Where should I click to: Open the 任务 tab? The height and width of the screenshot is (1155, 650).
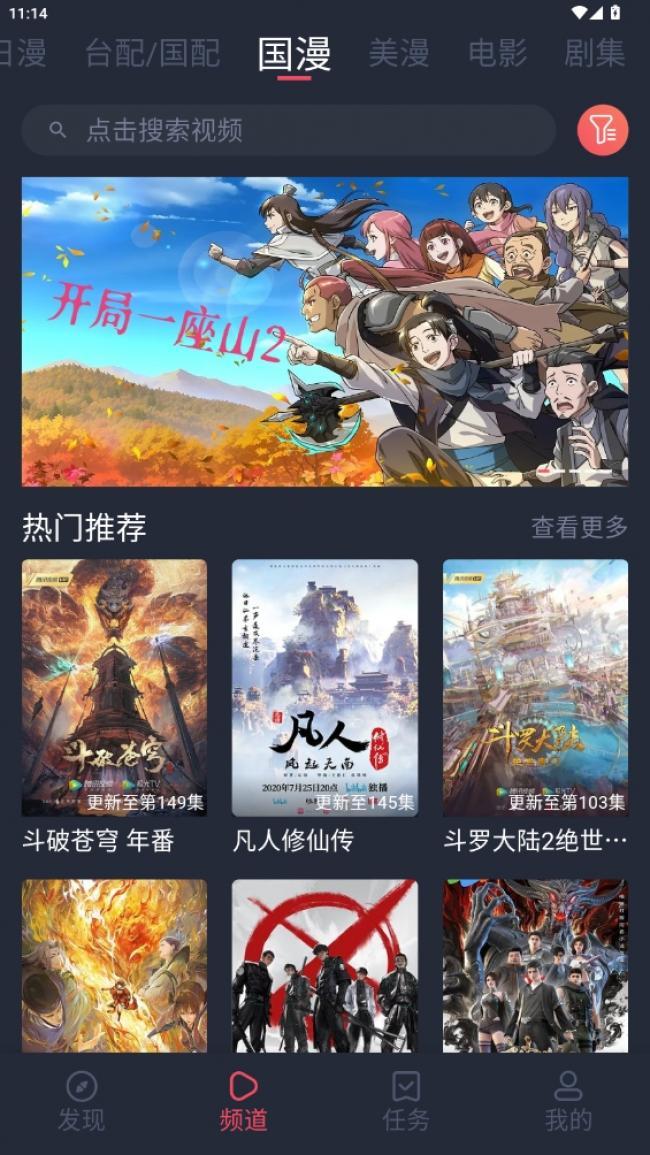click(406, 1102)
